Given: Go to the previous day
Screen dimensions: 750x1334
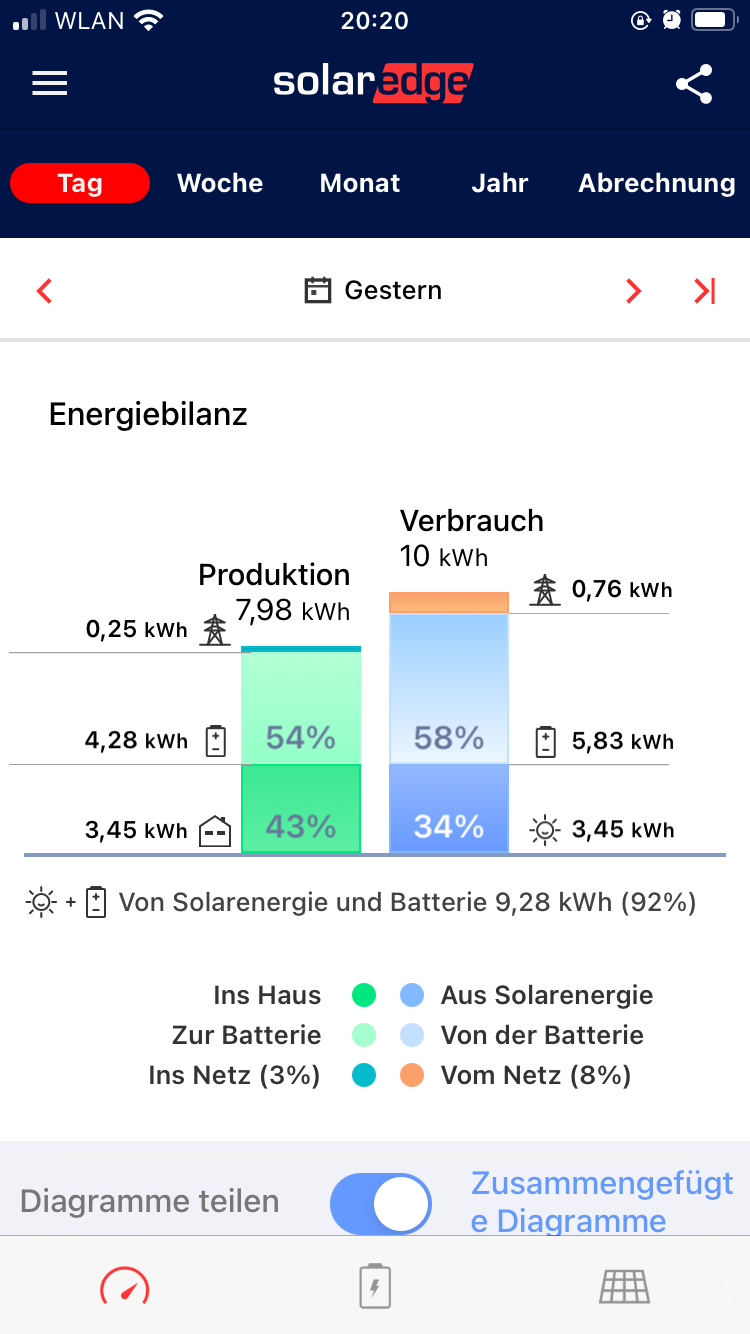Looking at the screenshot, I should click(x=44, y=291).
